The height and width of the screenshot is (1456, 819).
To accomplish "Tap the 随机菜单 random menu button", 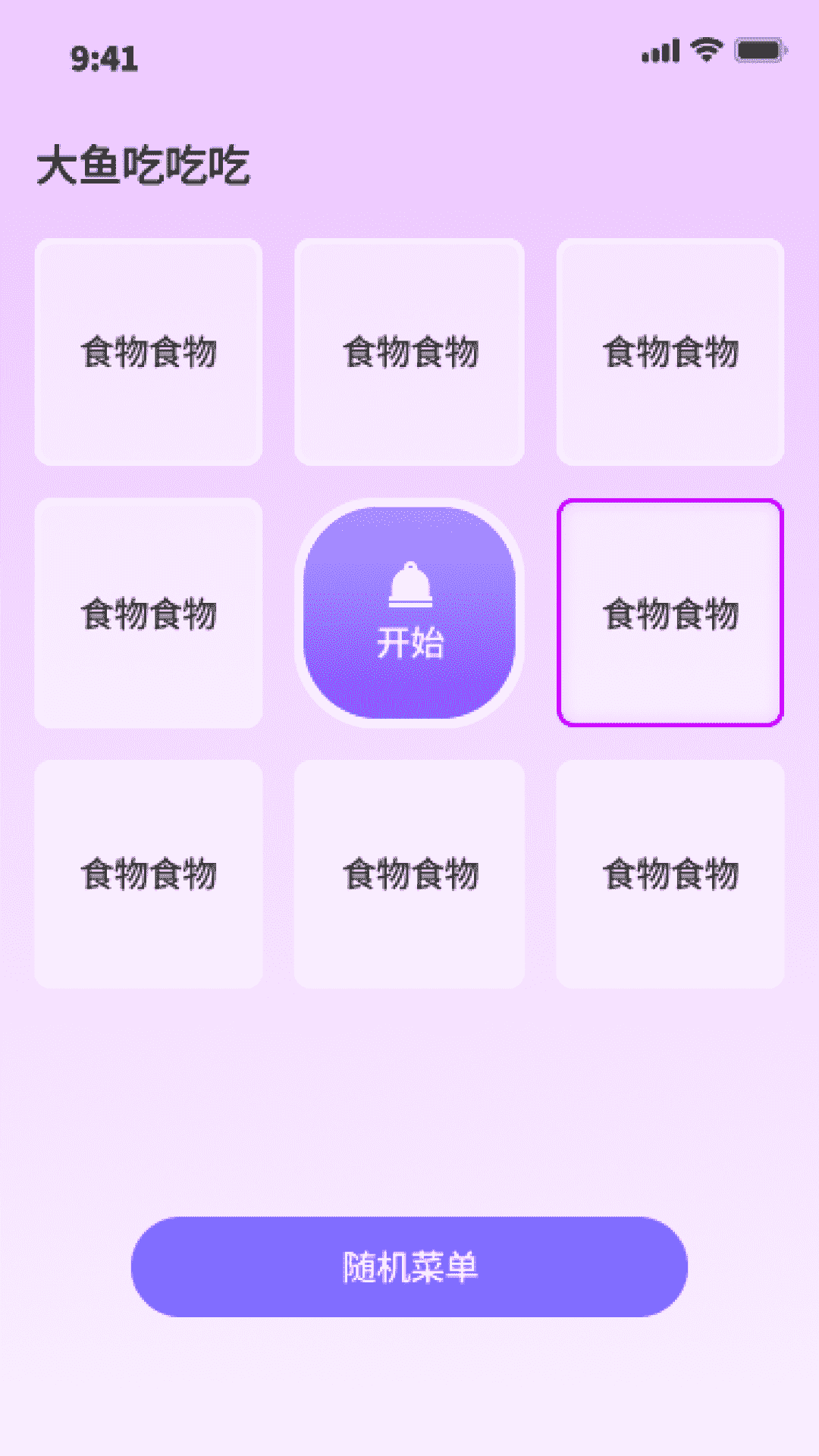I will tap(409, 1266).
